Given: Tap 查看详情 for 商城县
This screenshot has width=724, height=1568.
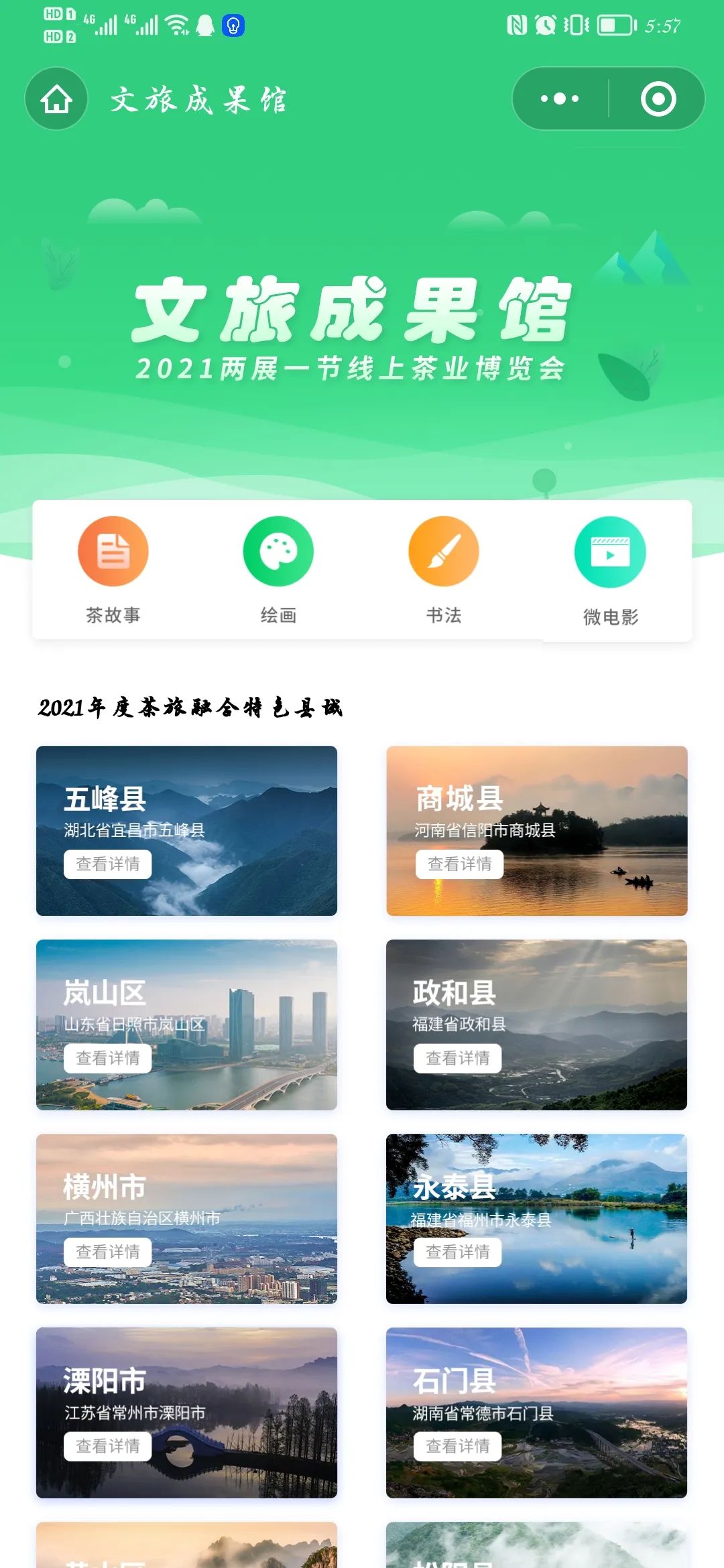Looking at the screenshot, I should click(x=460, y=864).
